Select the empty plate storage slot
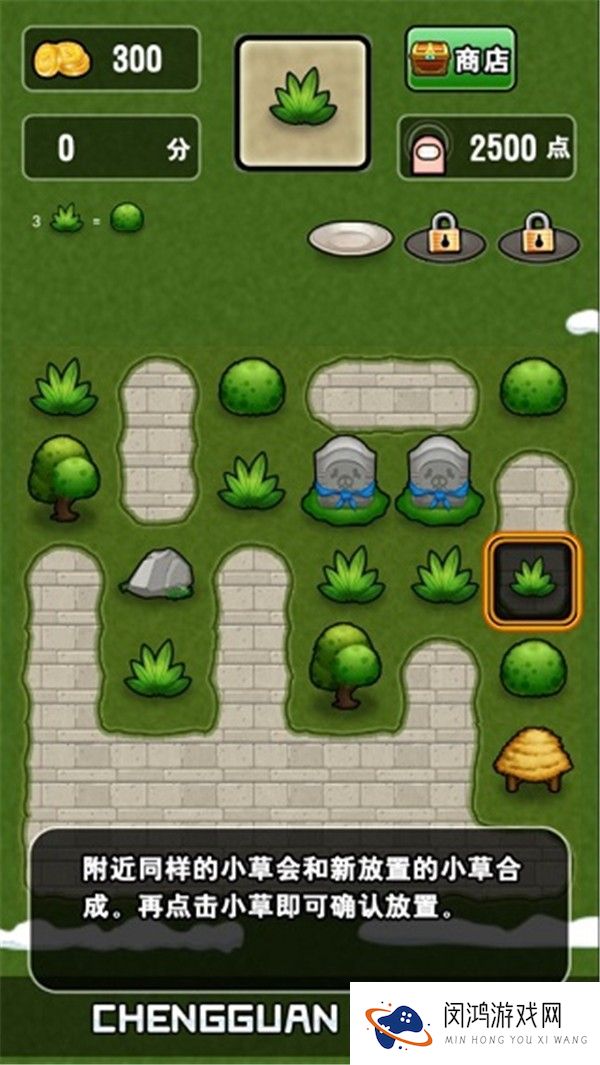Viewport: 600px width, 1065px height. [350, 238]
